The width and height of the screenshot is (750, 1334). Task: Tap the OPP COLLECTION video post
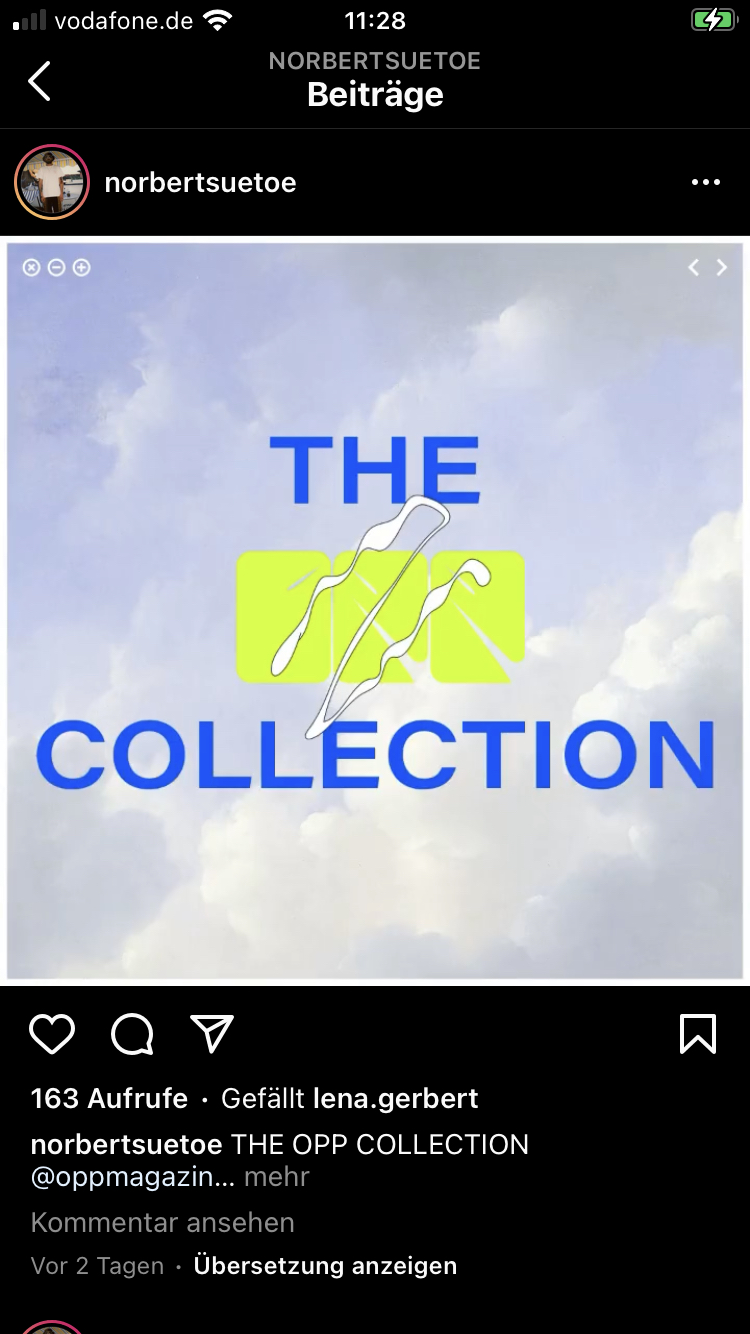click(375, 610)
